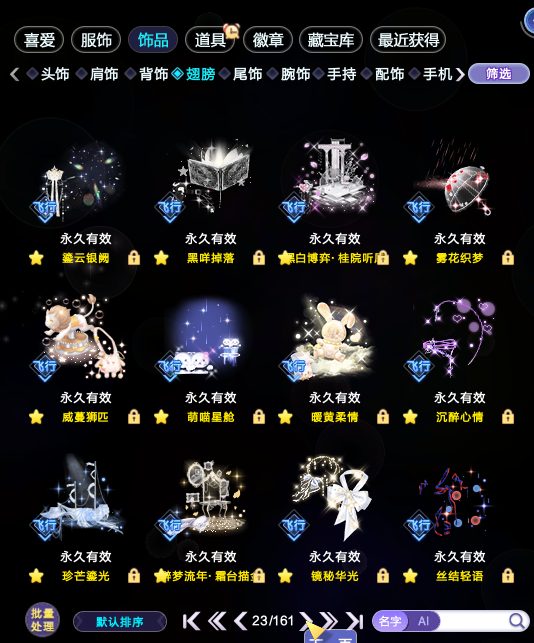Choose the 镜秘华光 bow item
The height and width of the screenshot is (643, 534).
[334, 498]
